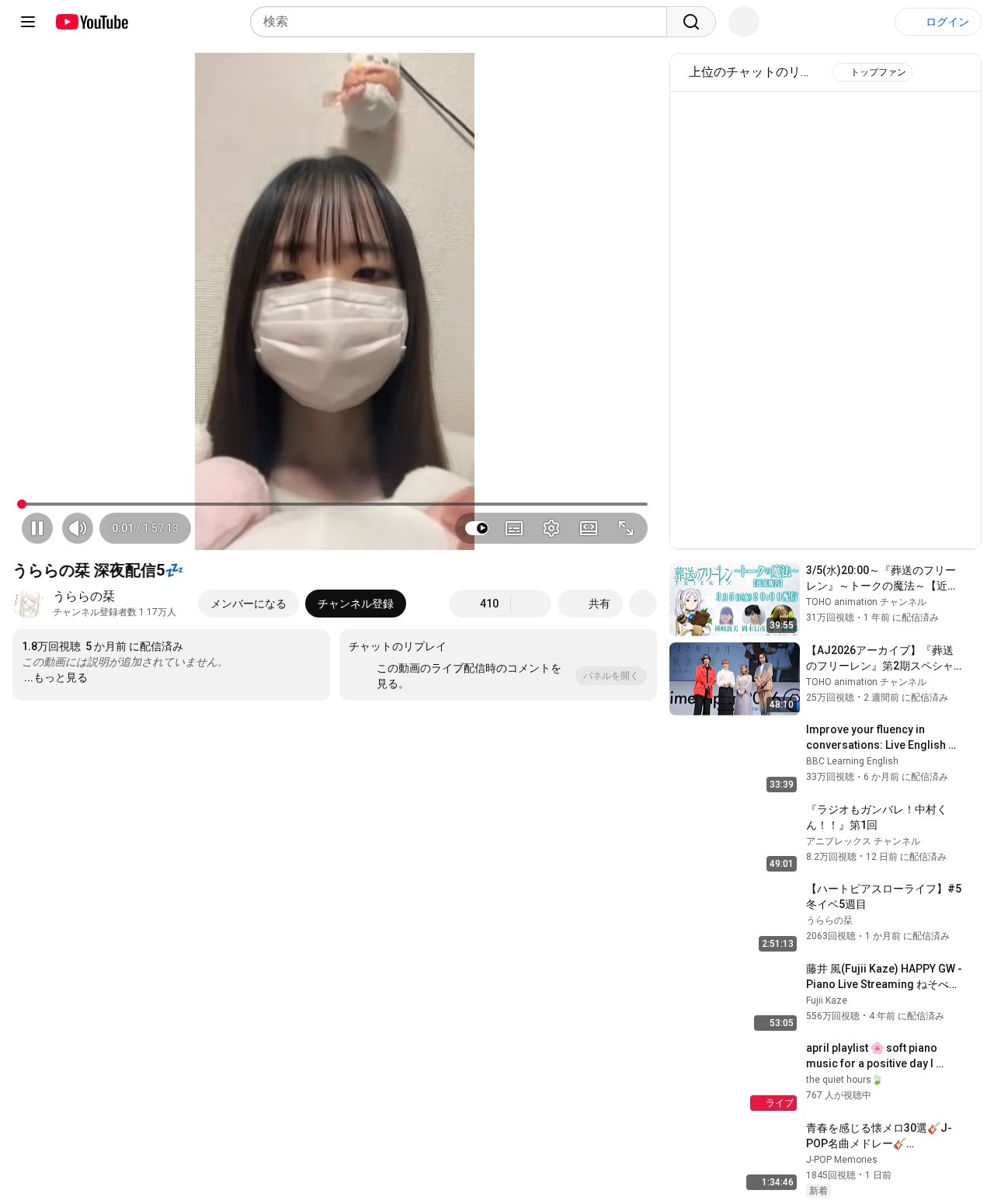Select the トップファン chip
The width and height of the screenshot is (994, 1204).
[x=872, y=72]
